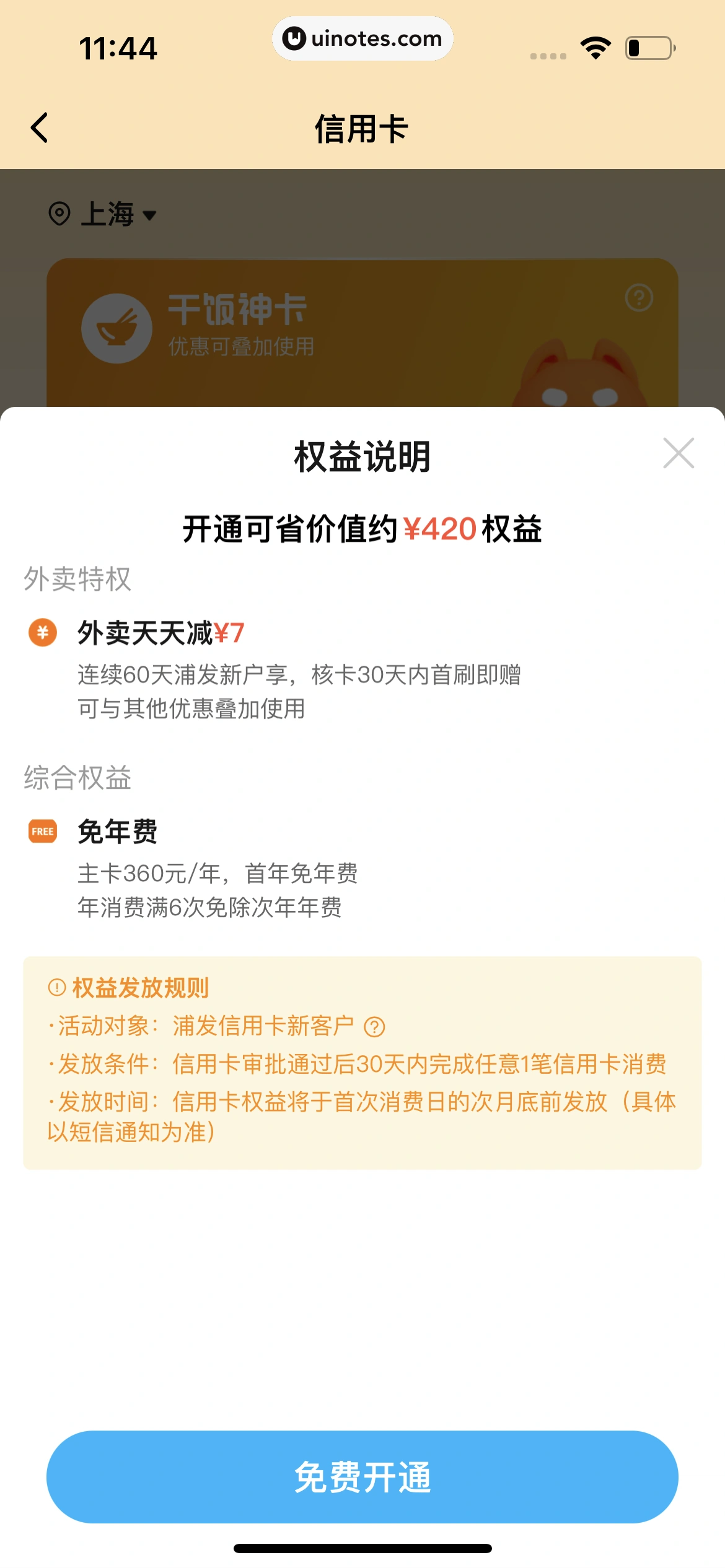This screenshot has height=1568, width=725.
Task: Toggle the uinotes.com pill at top
Action: (362, 38)
